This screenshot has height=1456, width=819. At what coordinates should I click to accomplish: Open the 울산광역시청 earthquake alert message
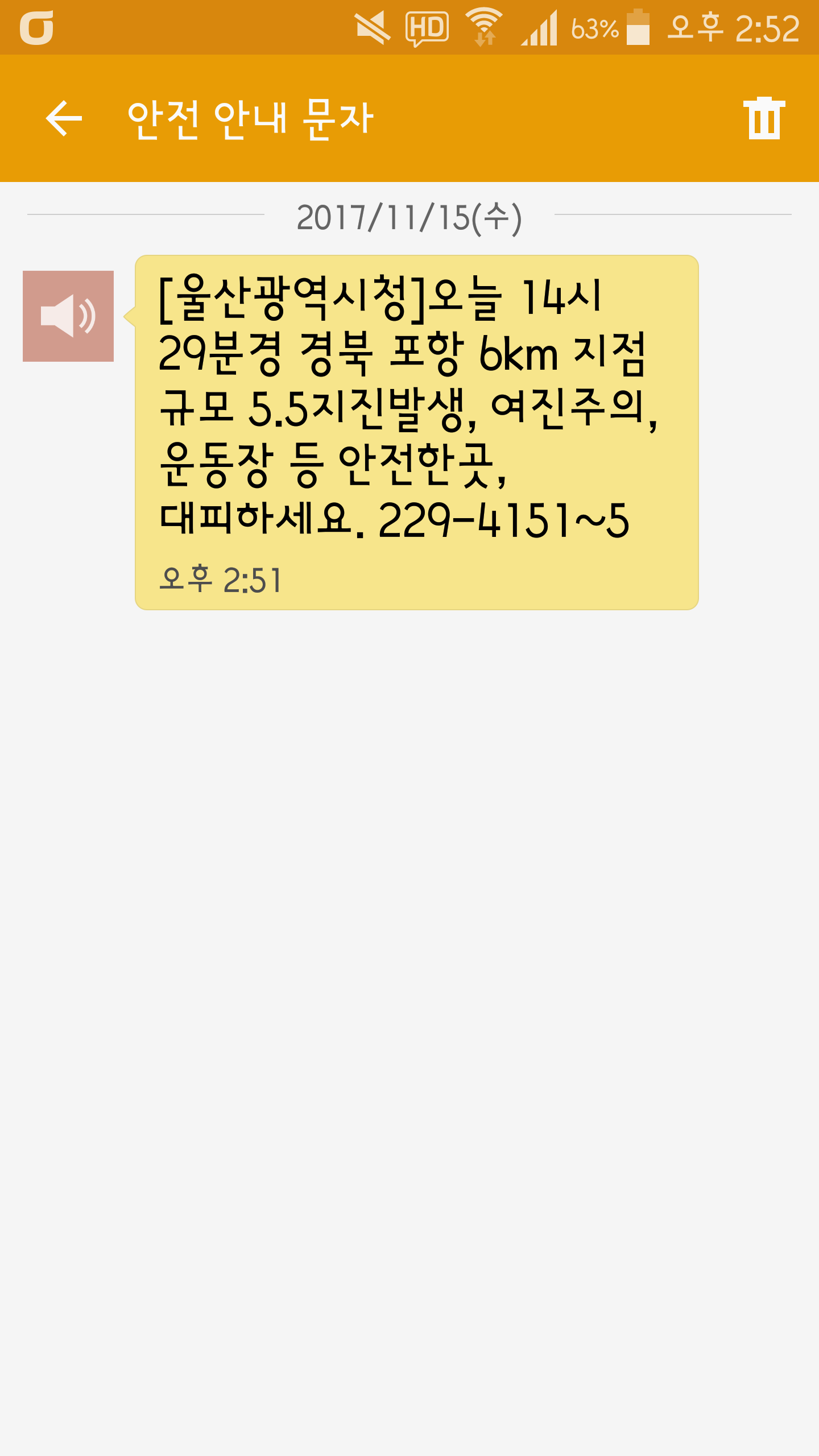pyautogui.click(x=416, y=432)
